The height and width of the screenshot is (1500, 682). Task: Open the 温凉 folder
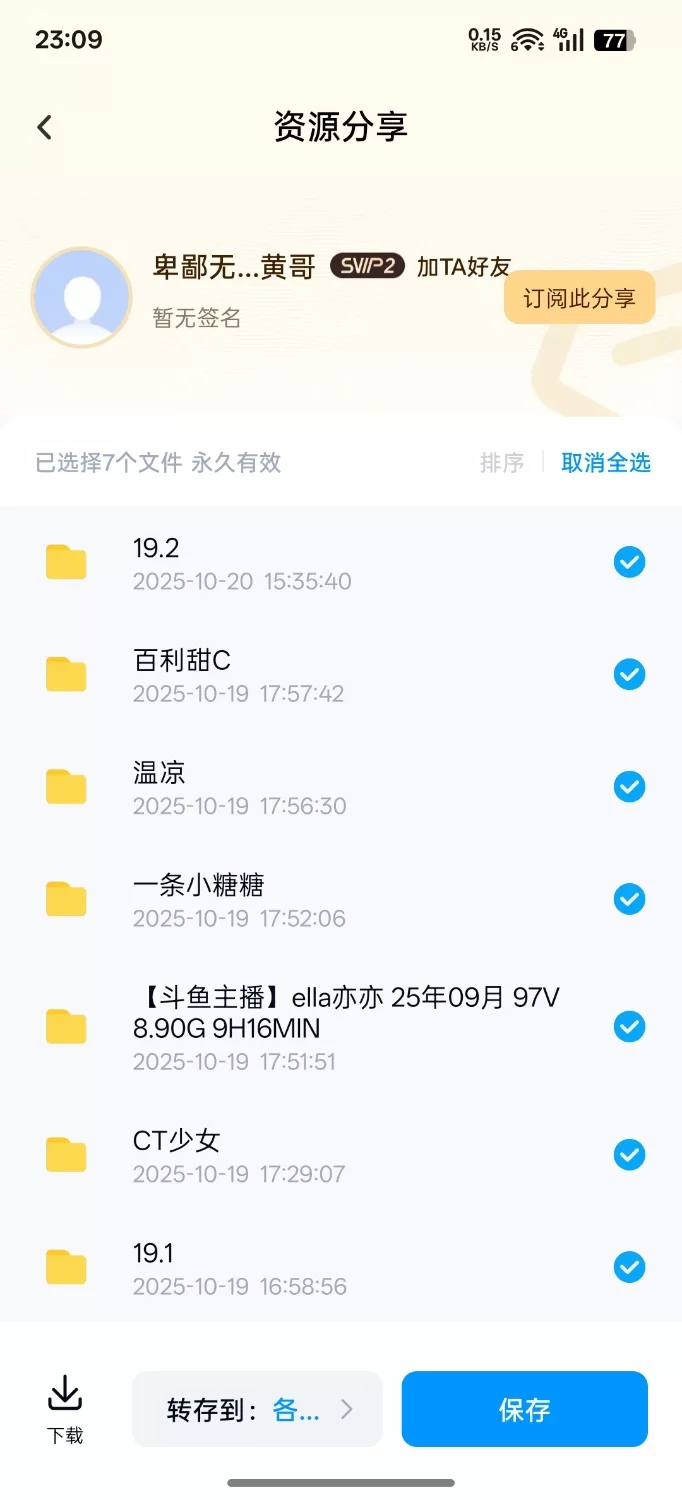[300, 788]
